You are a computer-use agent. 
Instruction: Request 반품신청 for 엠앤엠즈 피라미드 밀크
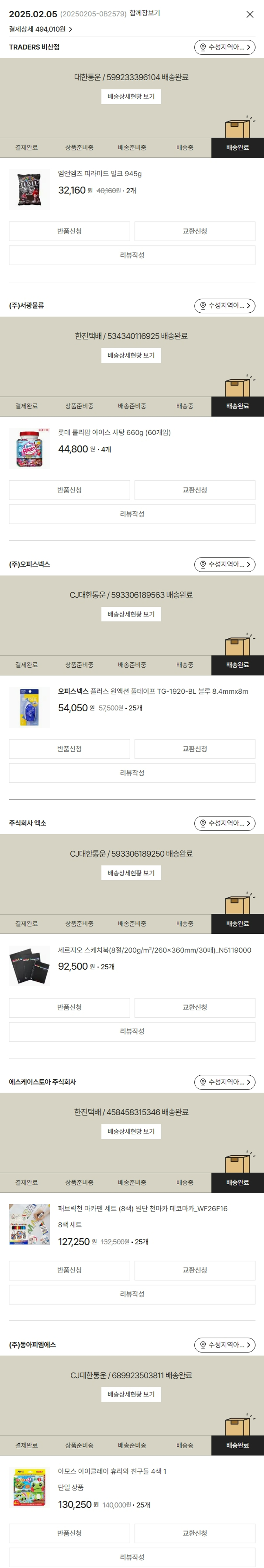click(x=69, y=231)
